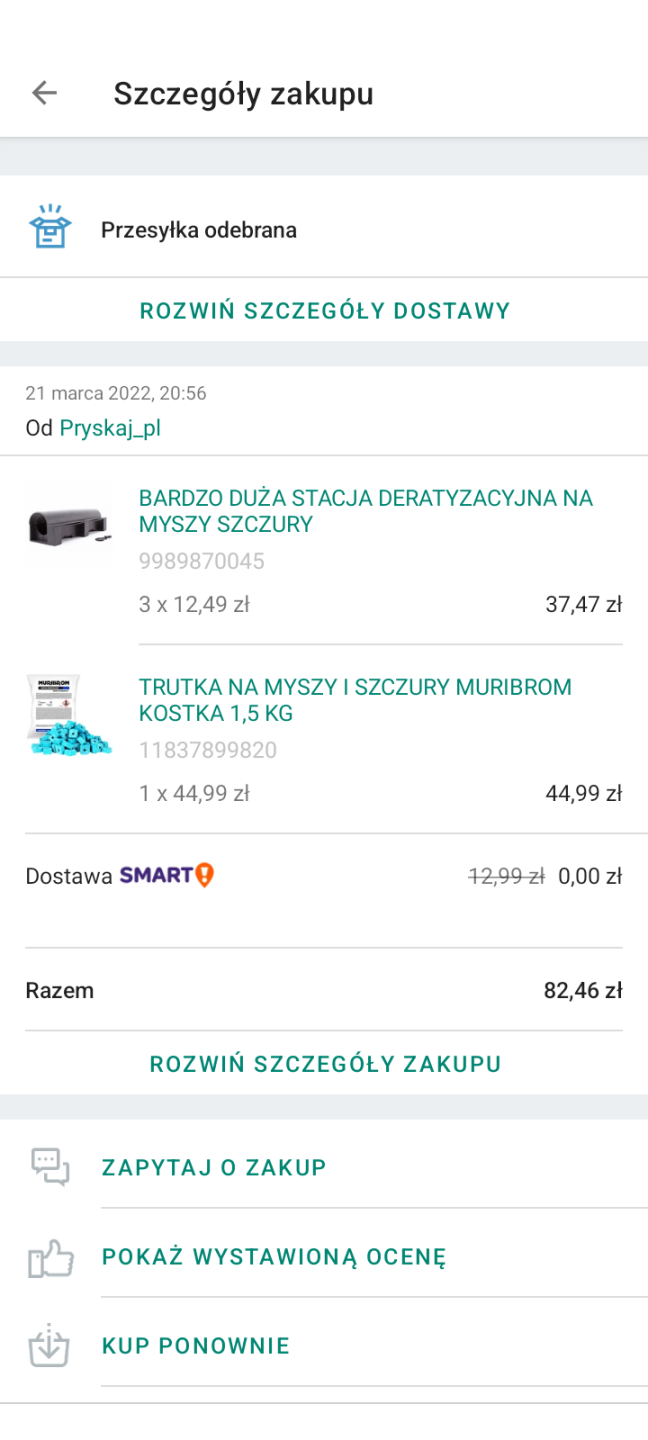This screenshot has width=648, height=1440.
Task: Open seller Pryskaj_pl profile
Action: (x=110, y=429)
